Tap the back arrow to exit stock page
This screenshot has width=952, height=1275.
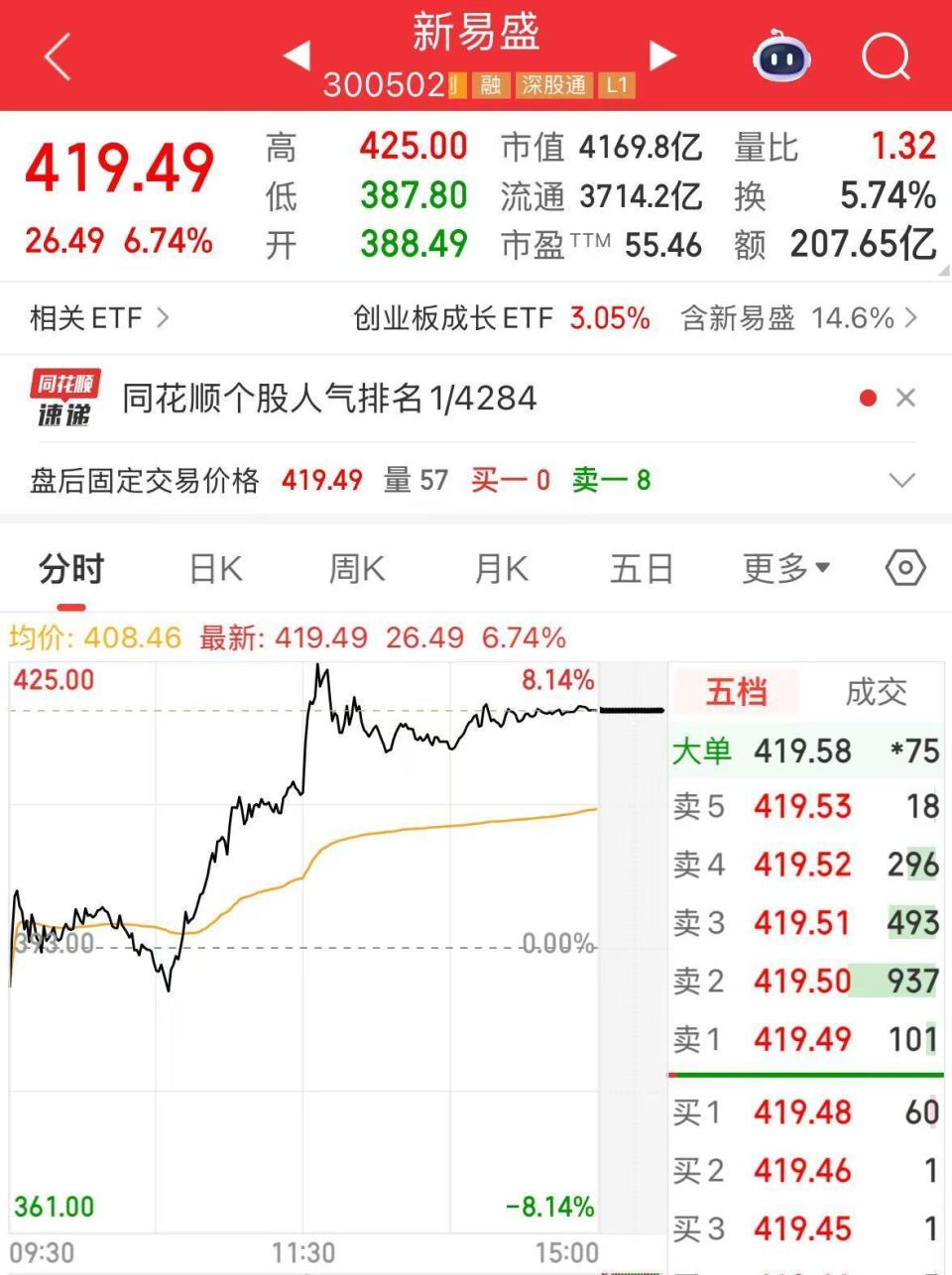(x=57, y=57)
